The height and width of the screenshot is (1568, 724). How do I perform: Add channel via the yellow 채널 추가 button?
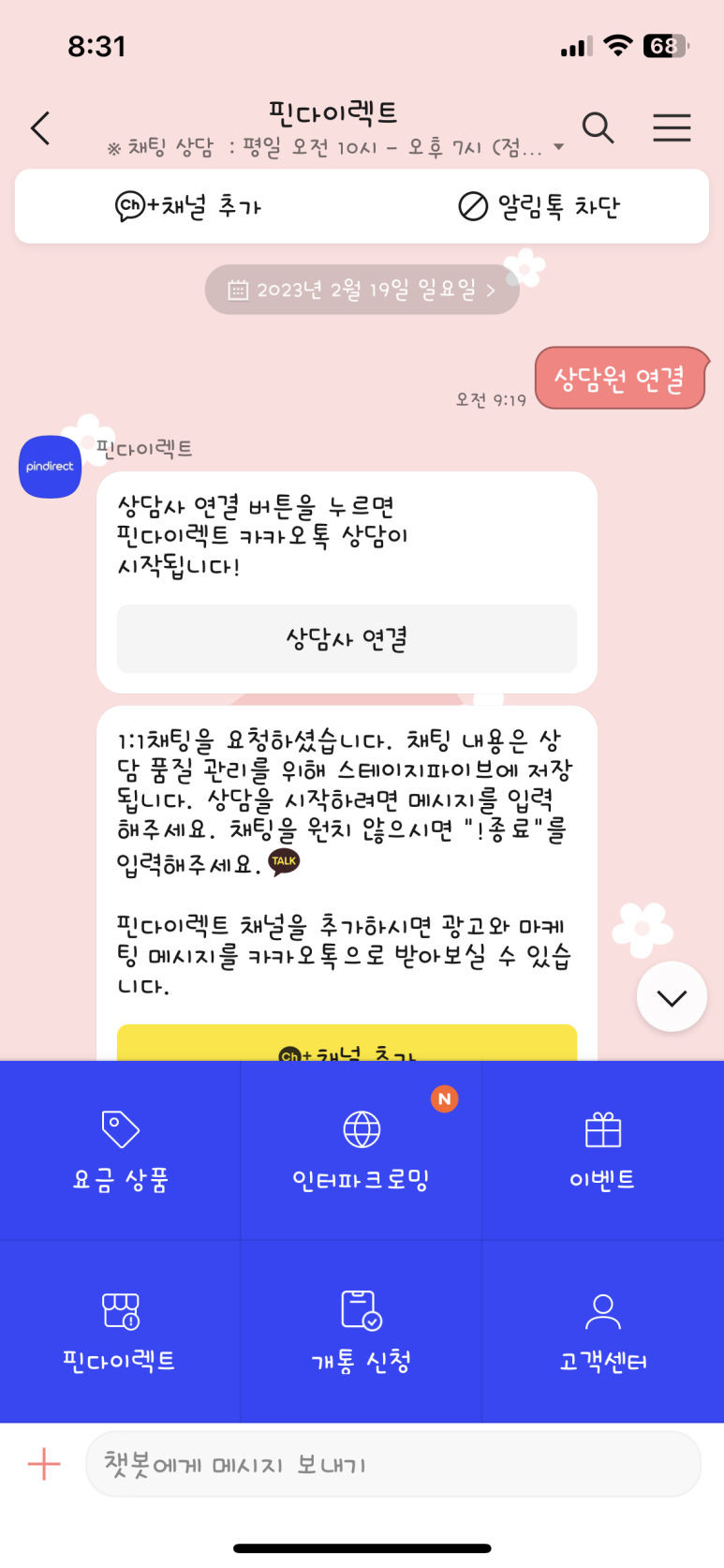pos(347,1046)
